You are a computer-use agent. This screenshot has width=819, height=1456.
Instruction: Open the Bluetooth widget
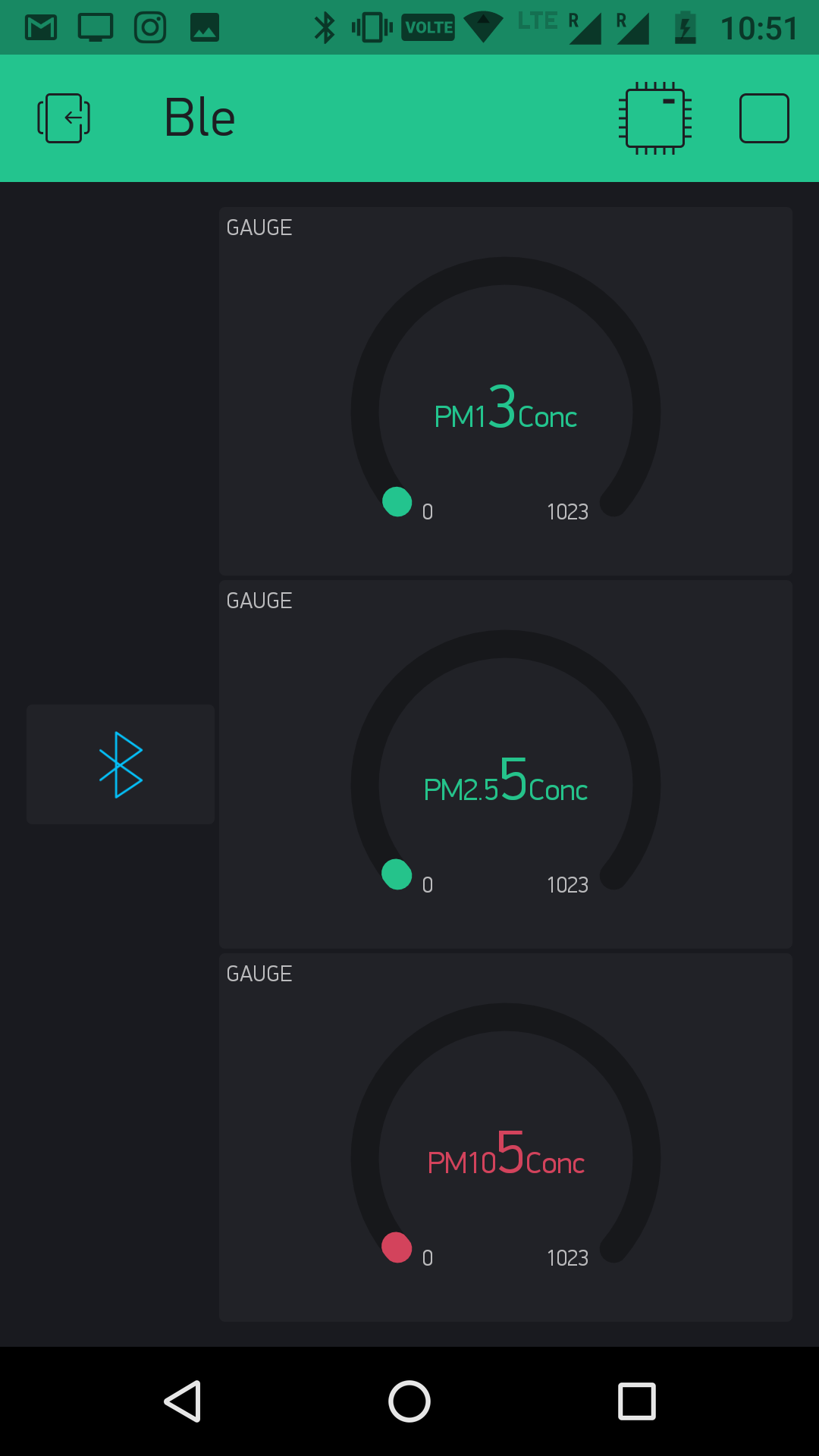[121, 764]
